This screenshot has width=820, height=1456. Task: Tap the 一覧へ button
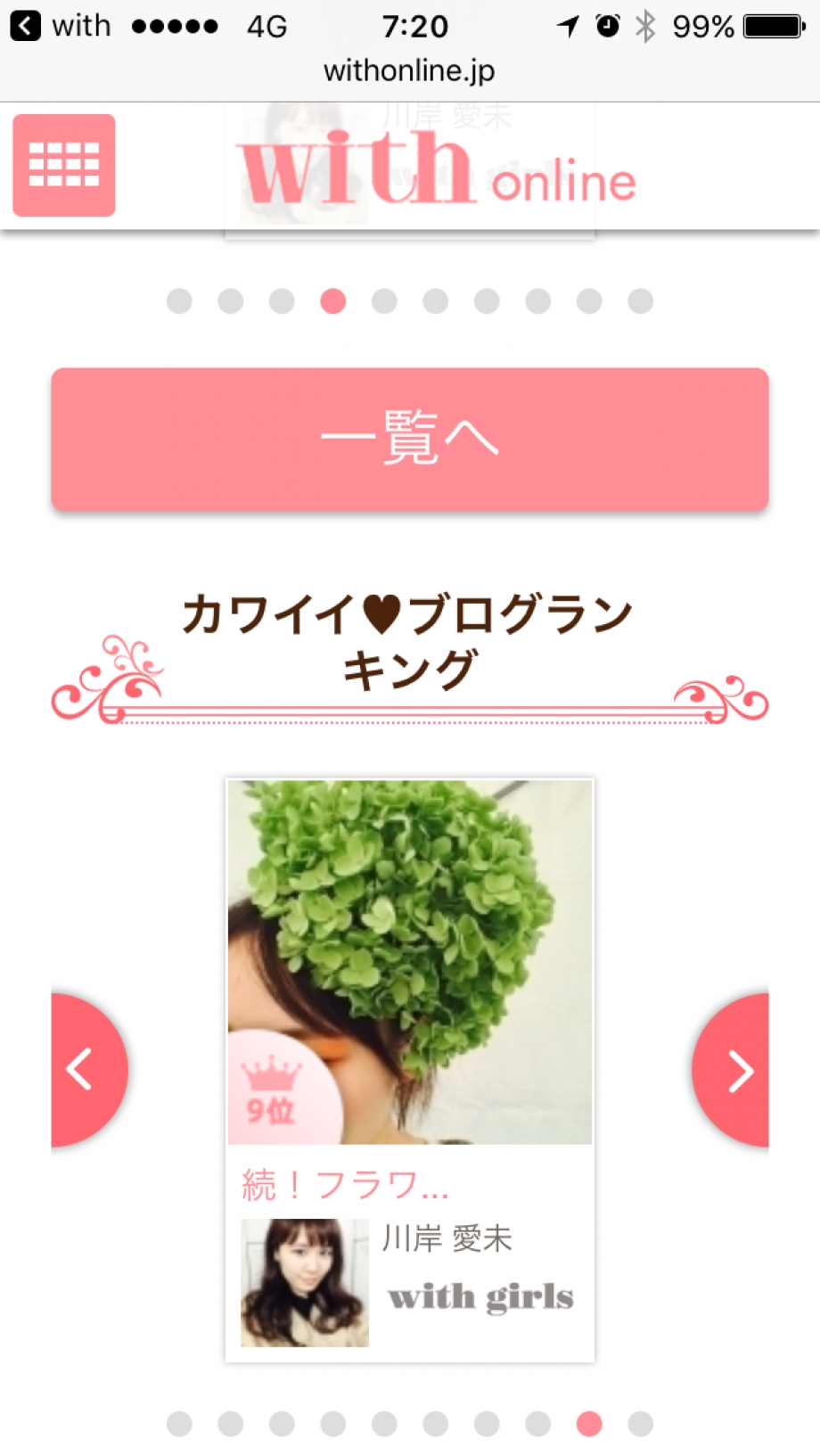410,439
